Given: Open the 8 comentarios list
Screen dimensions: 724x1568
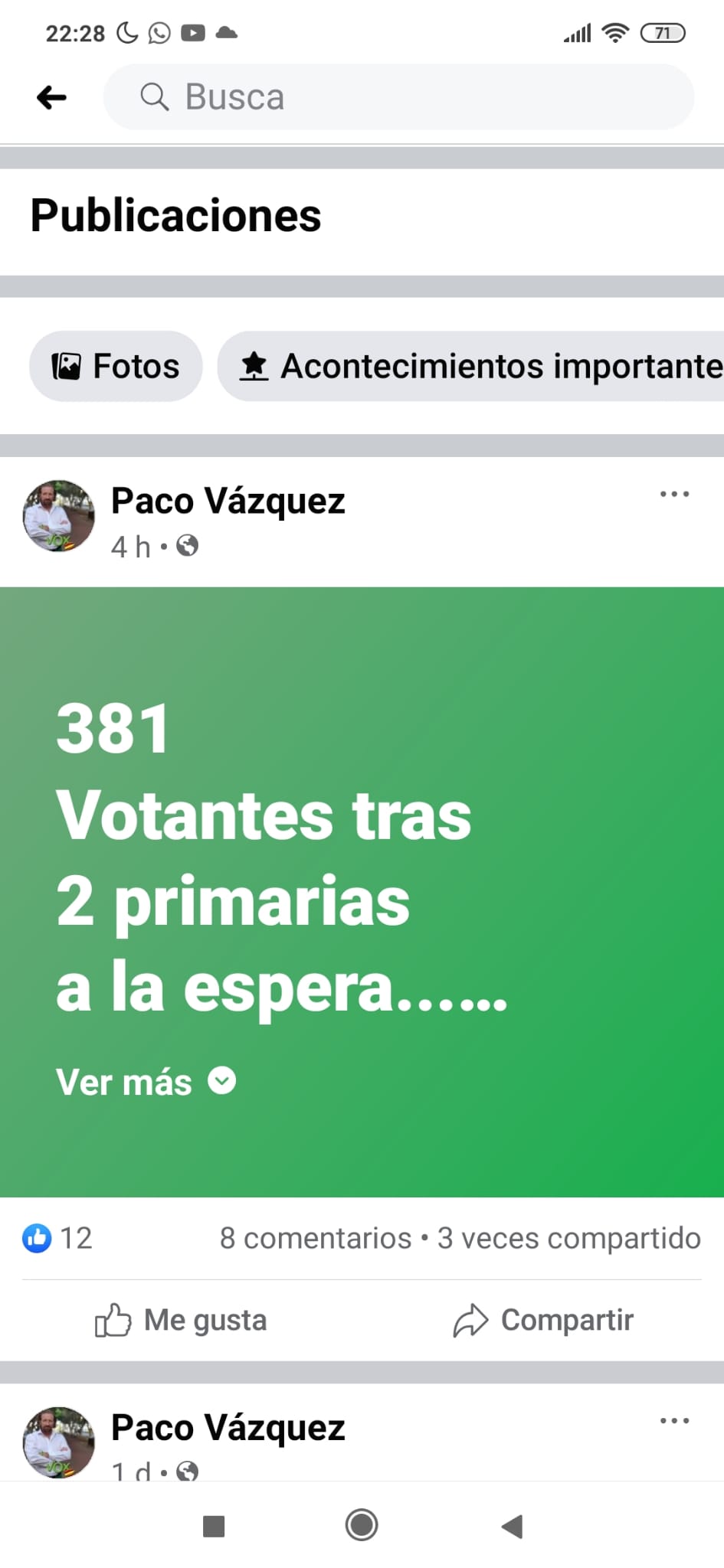Looking at the screenshot, I should pos(316,1238).
